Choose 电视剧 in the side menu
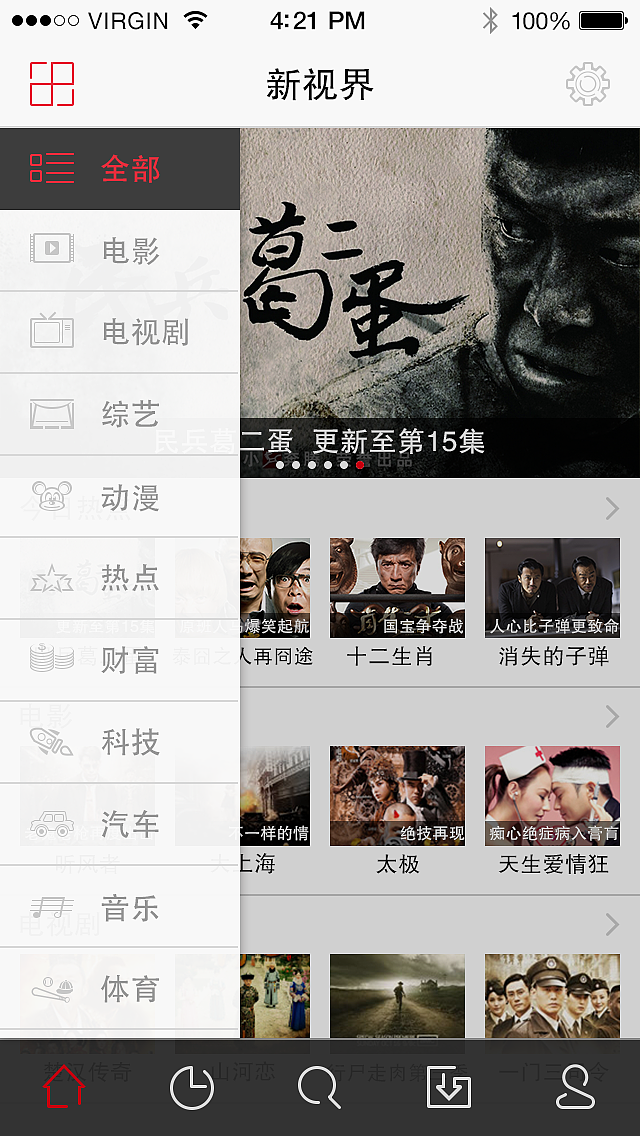 click(x=120, y=333)
